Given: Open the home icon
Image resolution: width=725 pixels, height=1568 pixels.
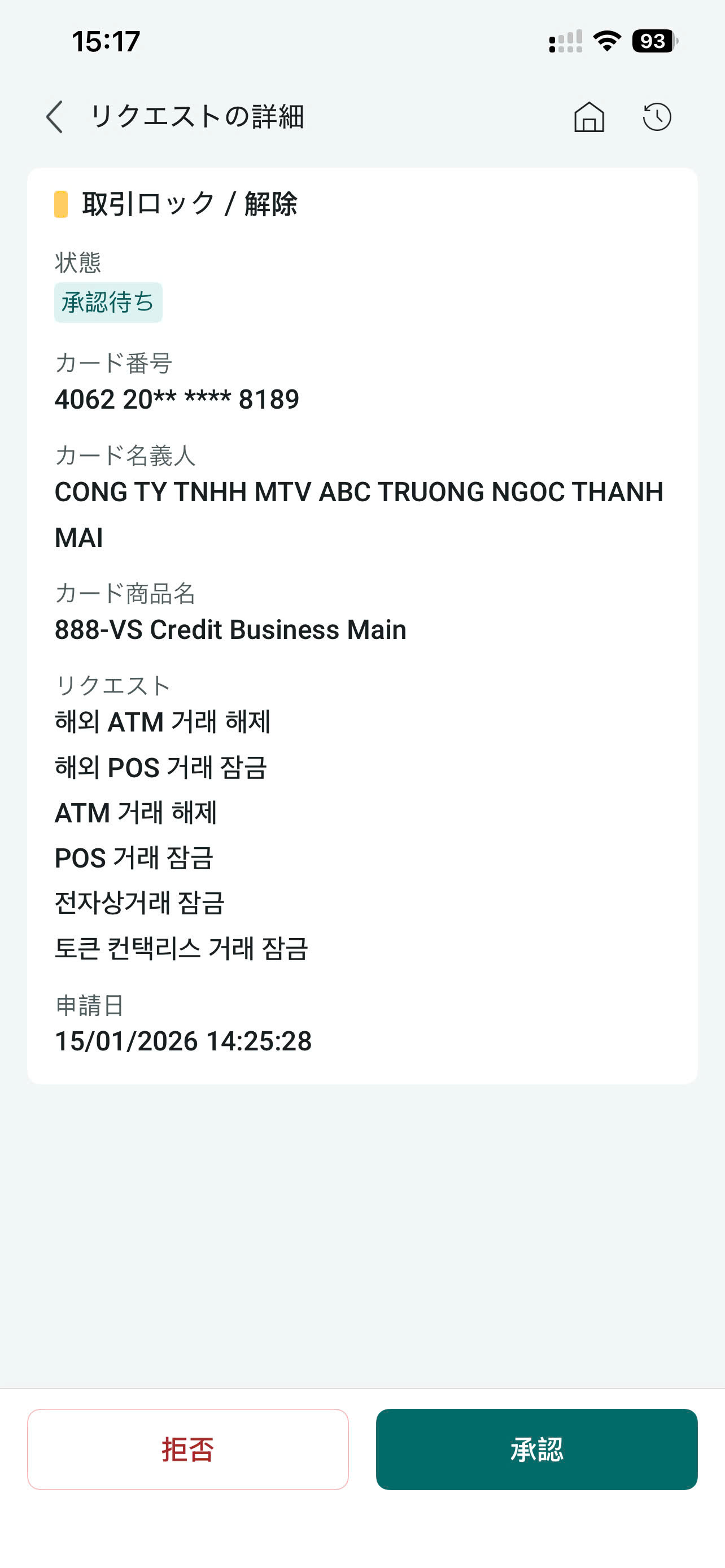Looking at the screenshot, I should 589,117.
